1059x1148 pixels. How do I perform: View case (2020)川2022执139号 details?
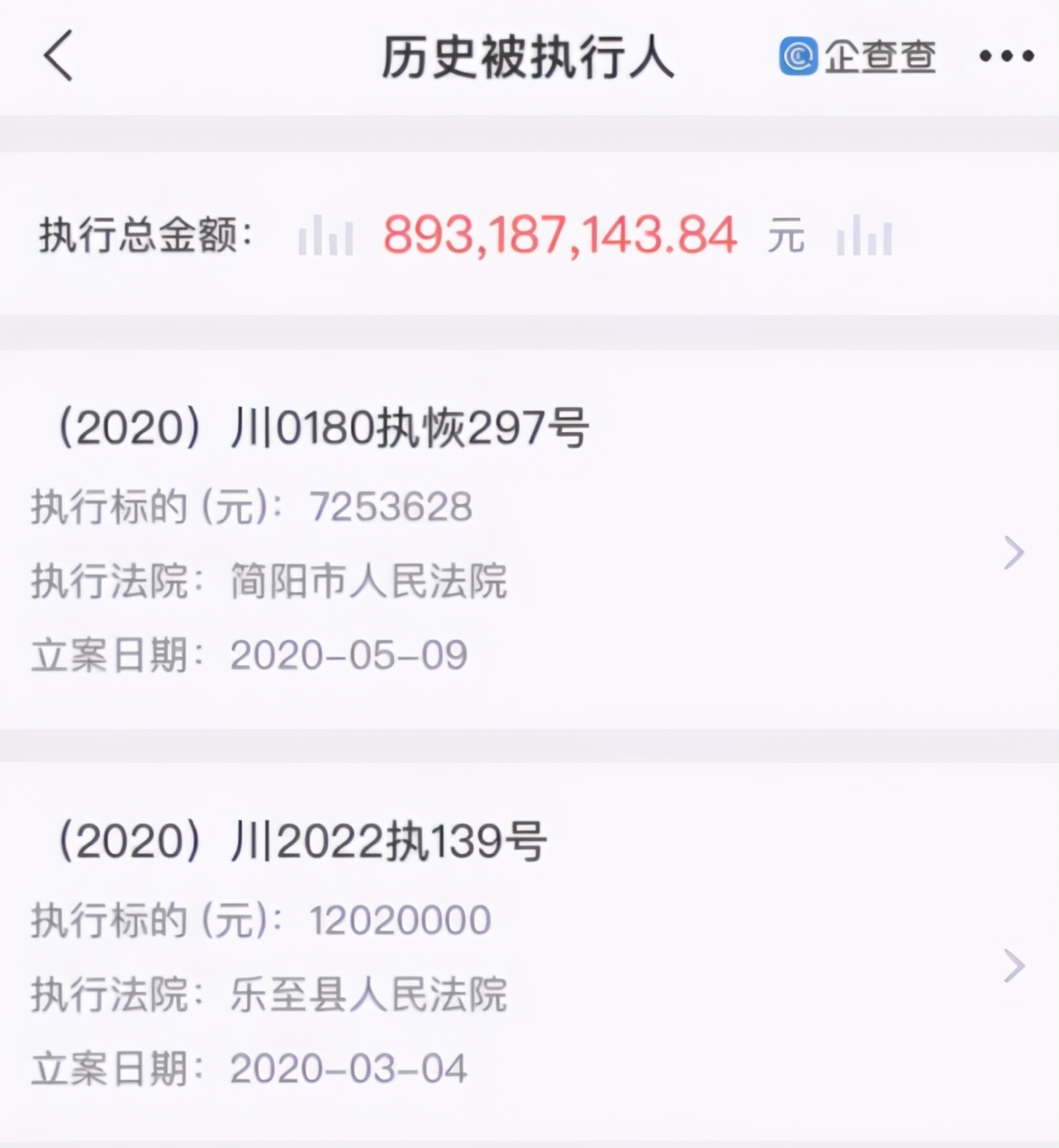(1014, 965)
